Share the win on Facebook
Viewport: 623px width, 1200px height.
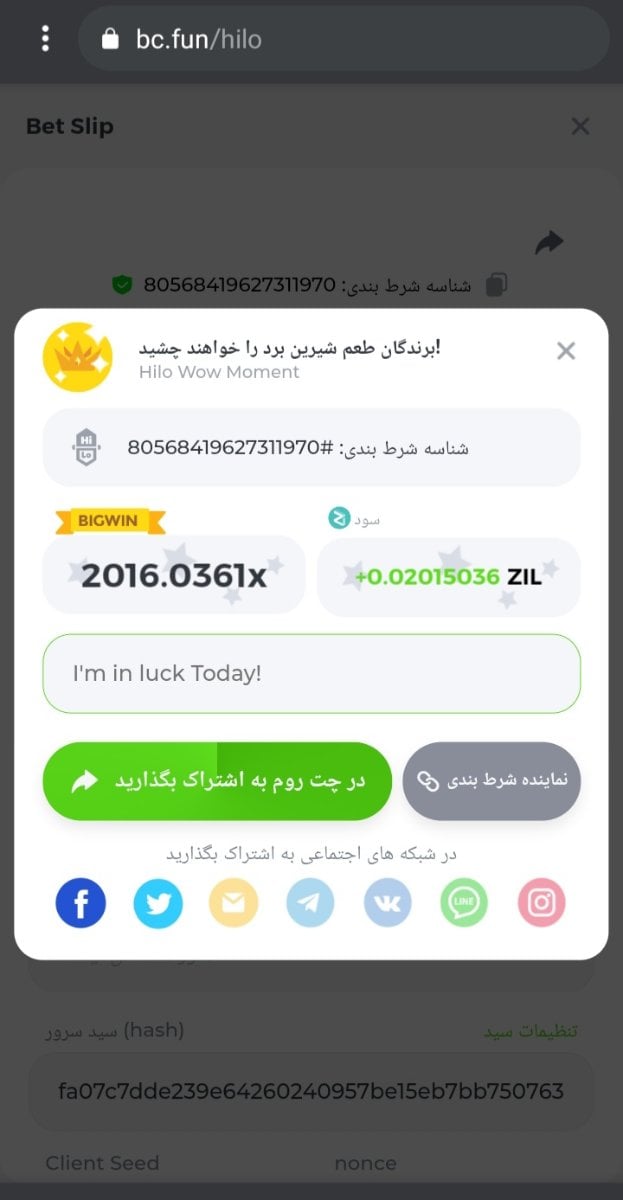pos(81,904)
